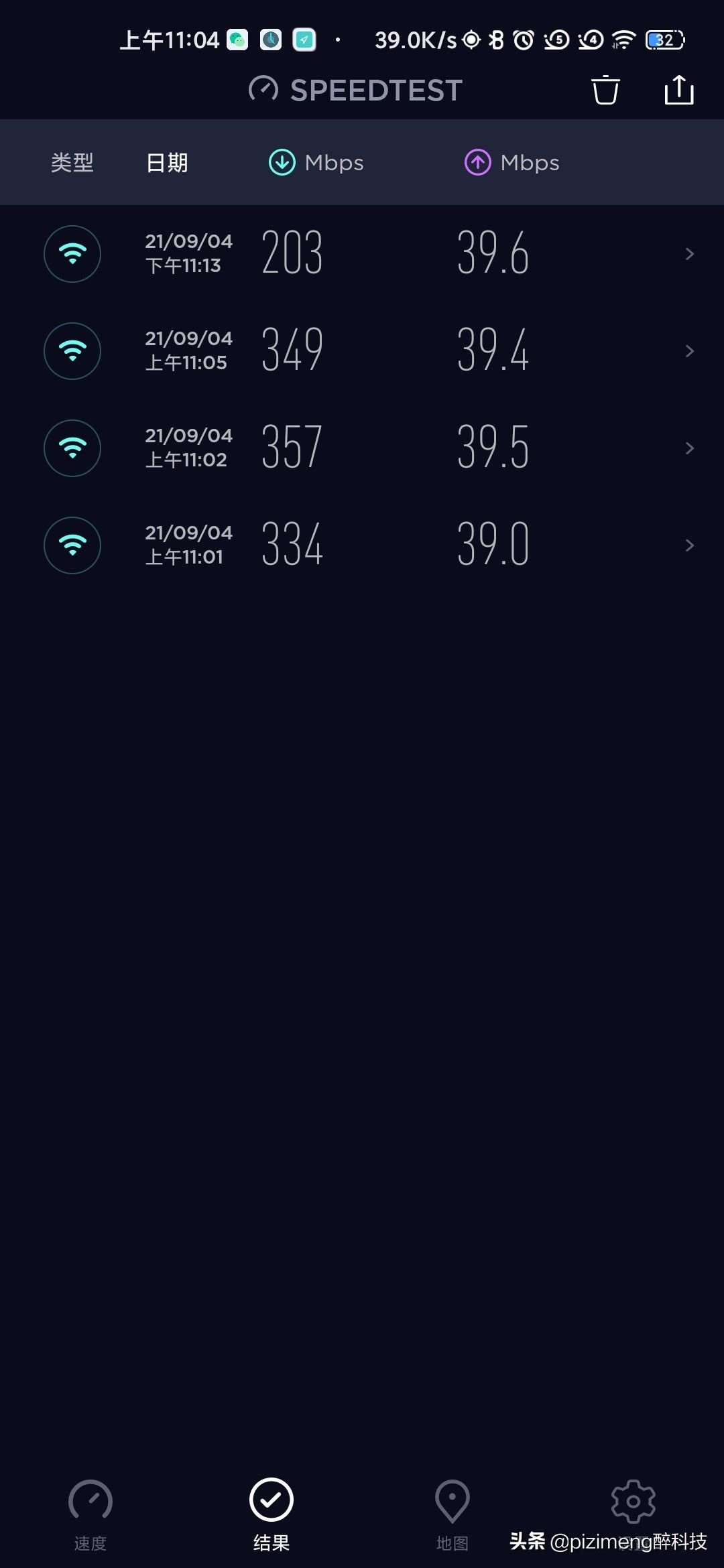The image size is (724, 1568).
Task: Open the 下午11:13 result with 203 Mbps
Action: [362, 254]
